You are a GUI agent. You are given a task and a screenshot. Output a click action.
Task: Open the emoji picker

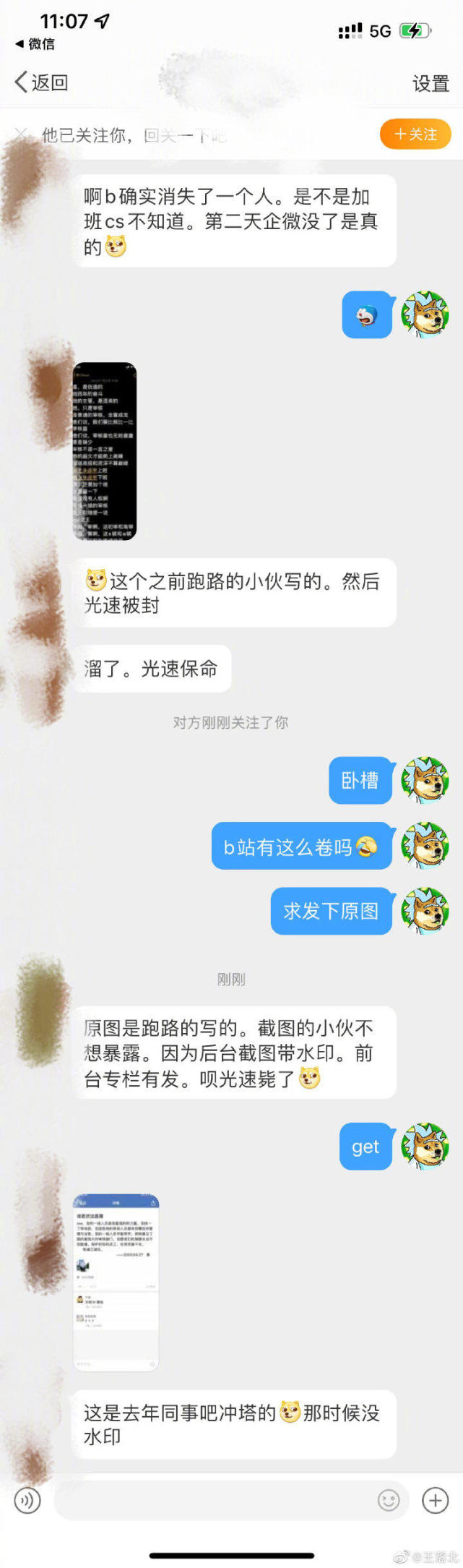click(389, 1501)
